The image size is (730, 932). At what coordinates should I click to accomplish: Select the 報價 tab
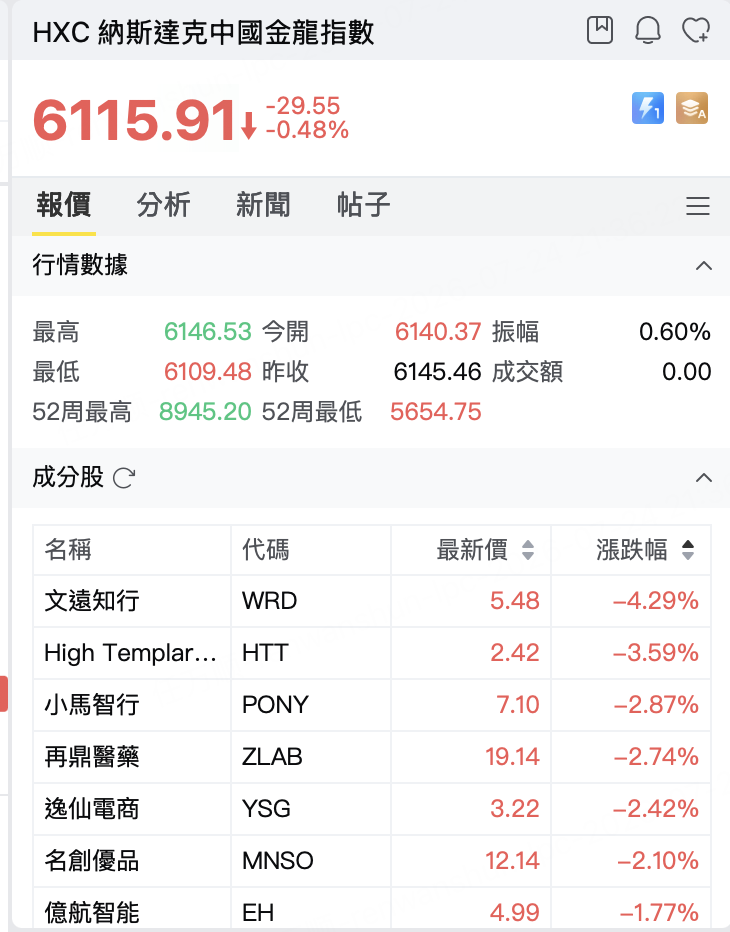(64, 205)
